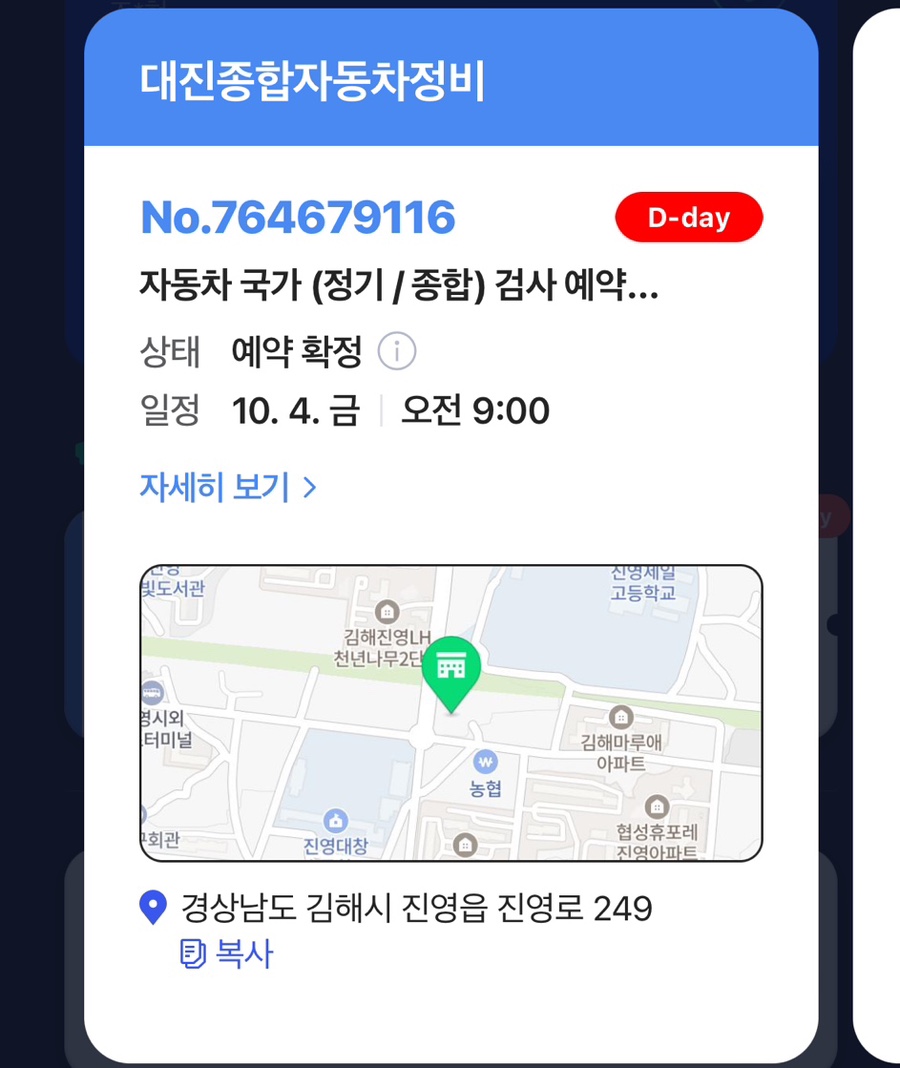The width and height of the screenshot is (900, 1068).
Task: Open the map preview of 대진종합자동차정비
Action: 450,712
